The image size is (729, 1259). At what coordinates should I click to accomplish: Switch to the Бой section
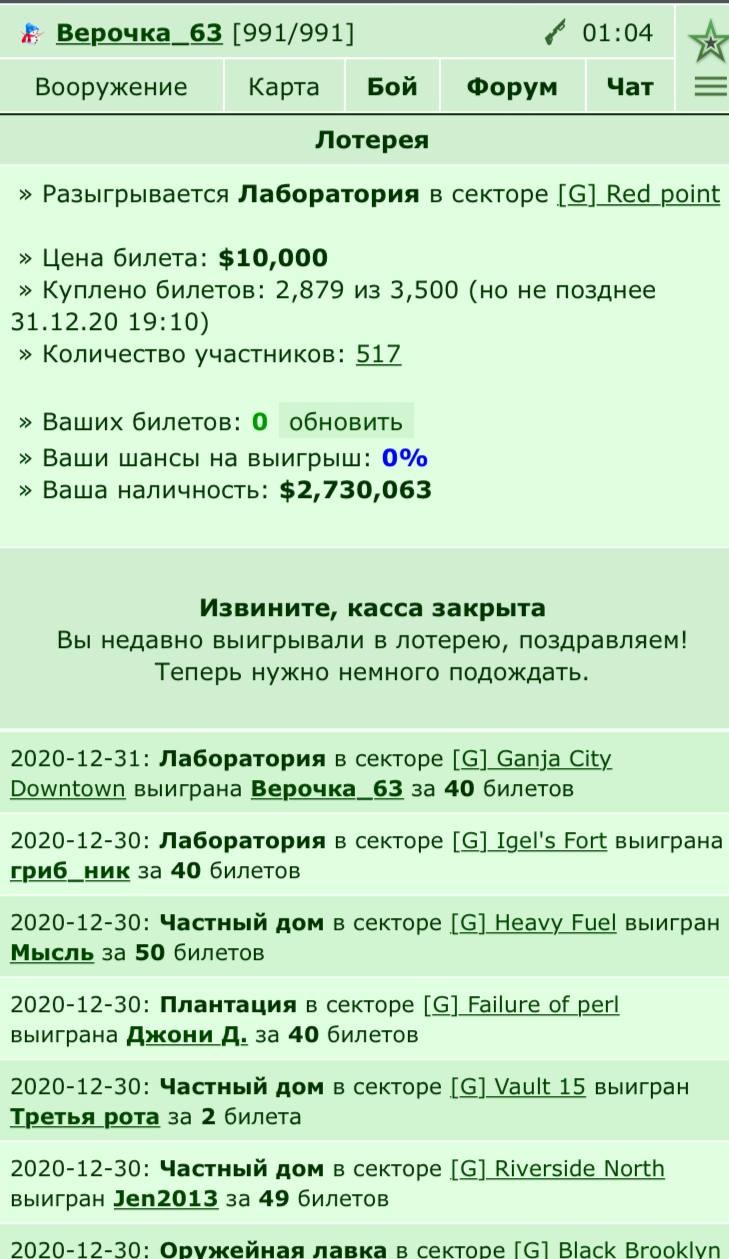coord(392,87)
